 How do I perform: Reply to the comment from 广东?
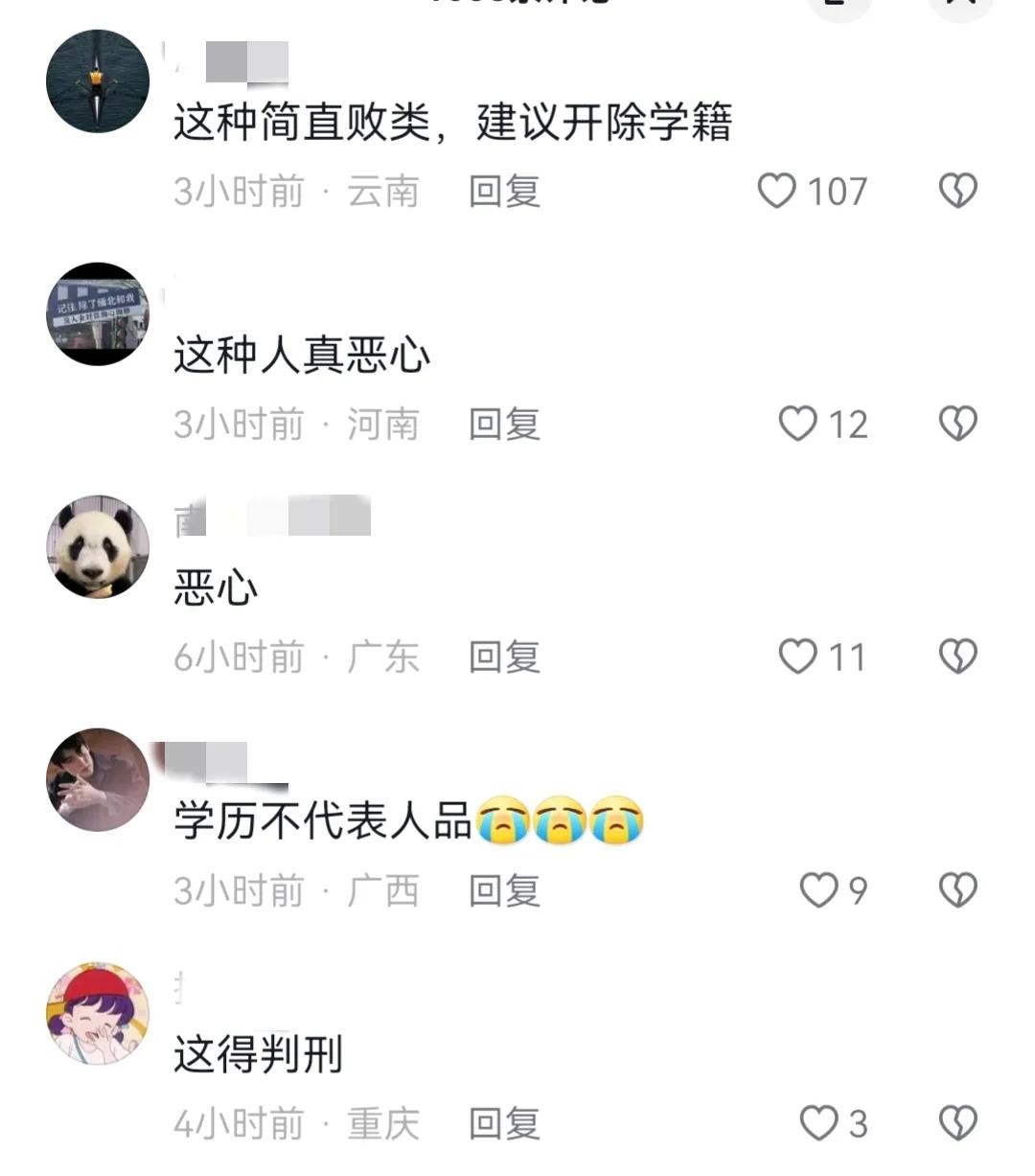click(x=504, y=657)
